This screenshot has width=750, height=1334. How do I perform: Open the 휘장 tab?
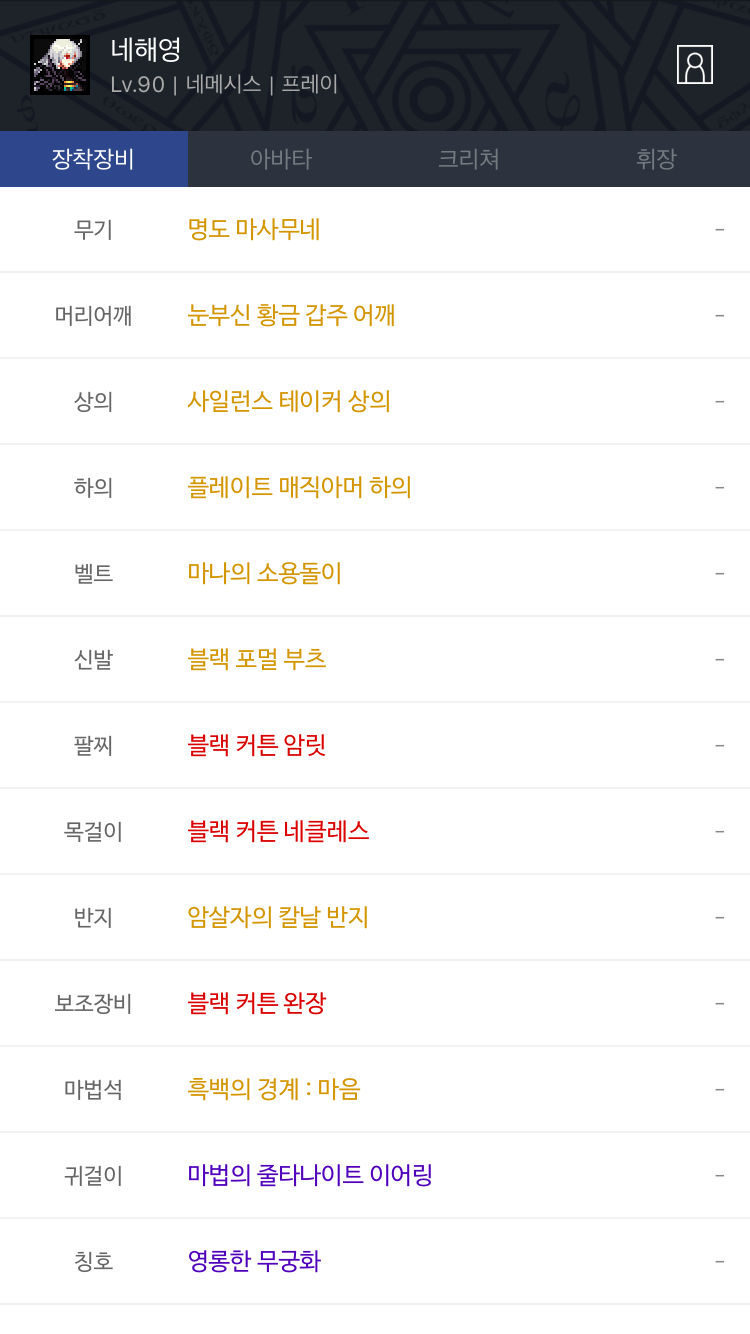click(x=656, y=159)
